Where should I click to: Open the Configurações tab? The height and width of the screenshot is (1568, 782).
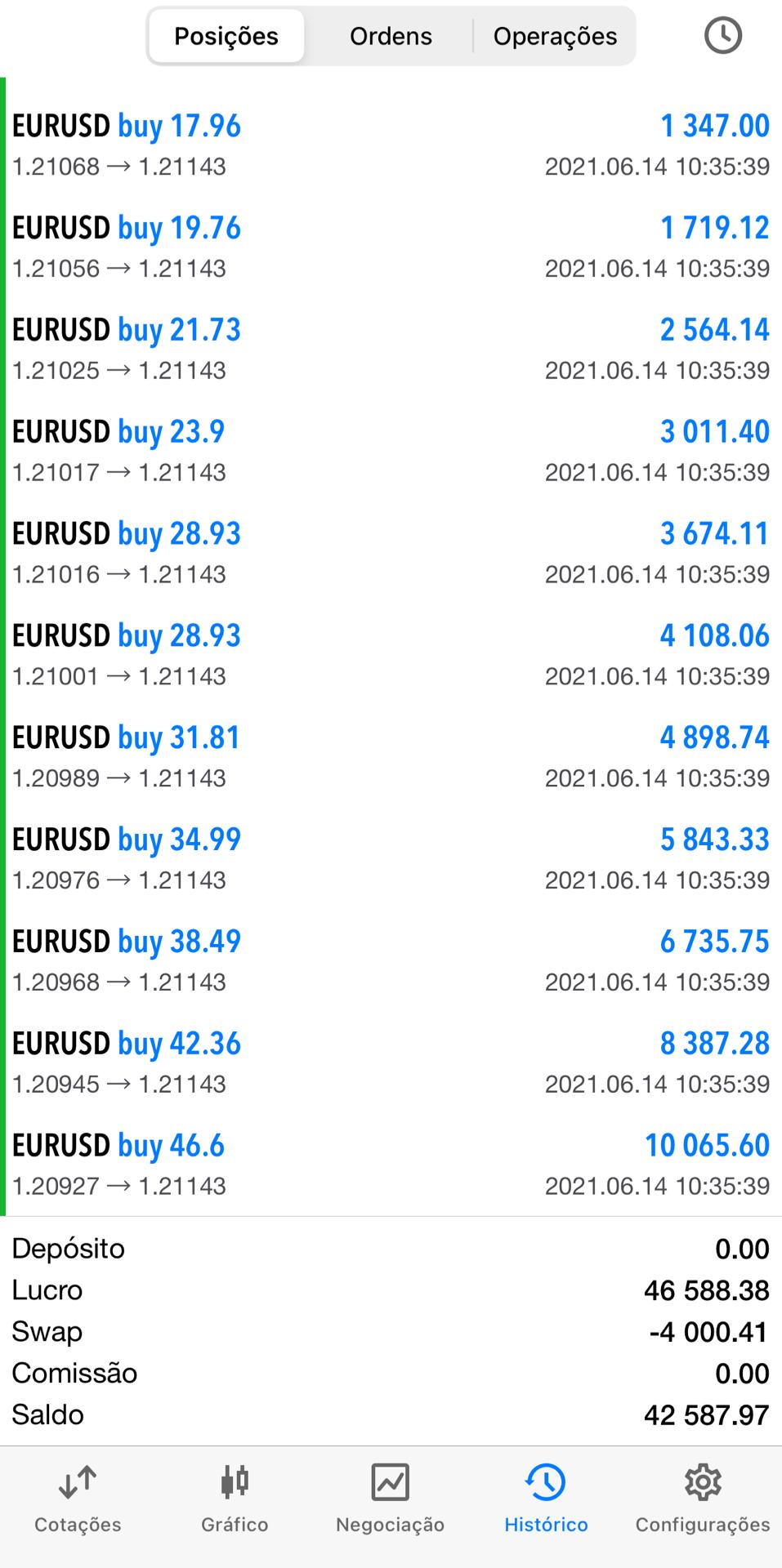pyautogui.click(x=703, y=1499)
